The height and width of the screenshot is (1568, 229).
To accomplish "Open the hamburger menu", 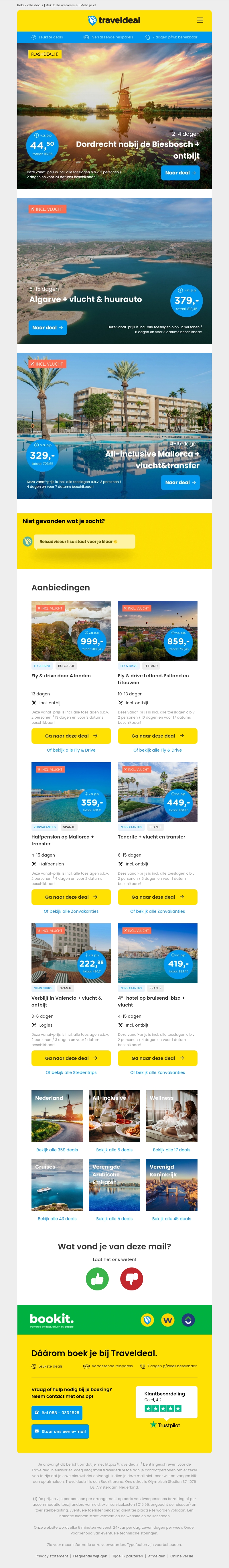I will (200, 20).
